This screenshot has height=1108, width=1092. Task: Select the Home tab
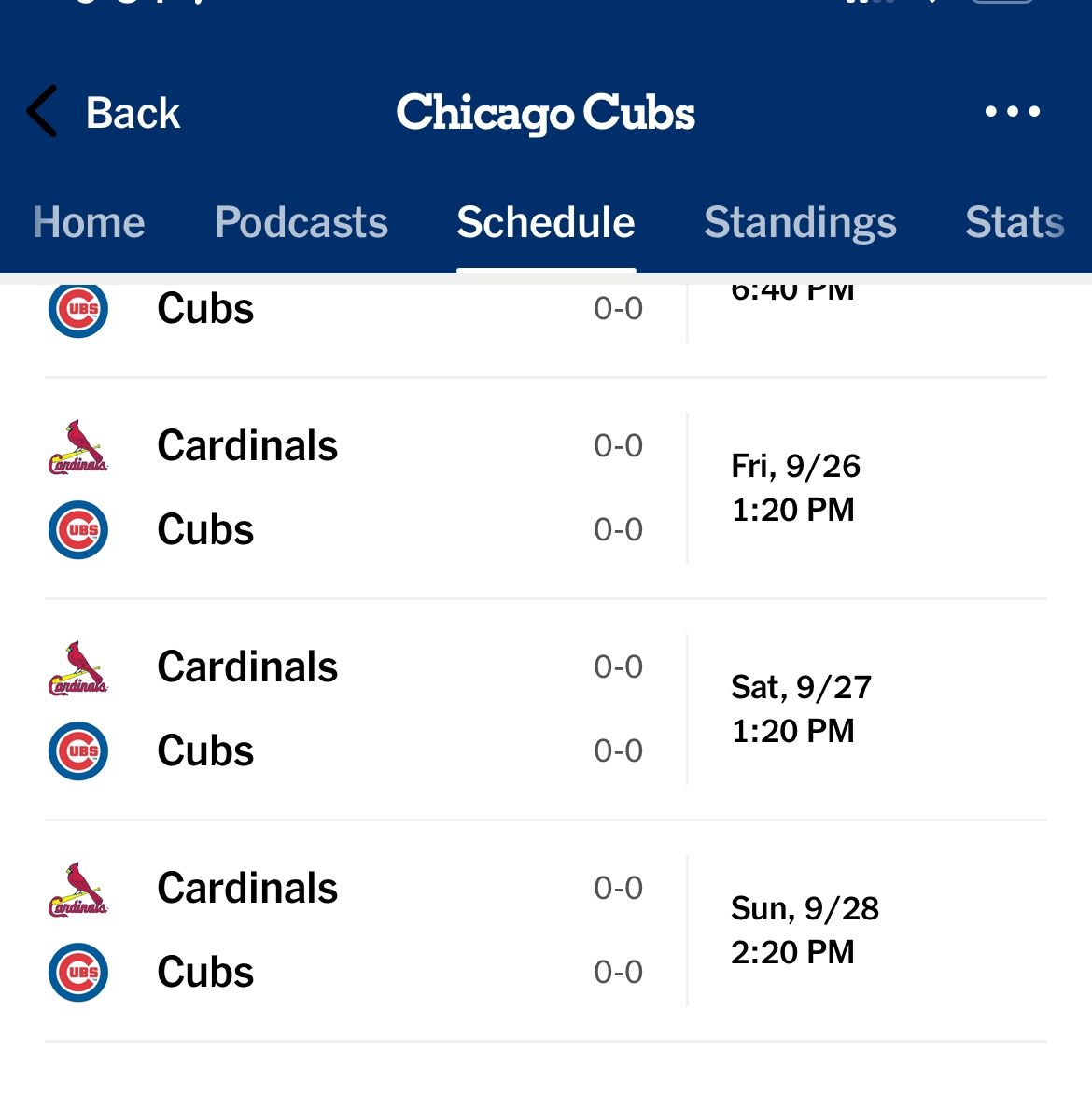click(x=88, y=222)
